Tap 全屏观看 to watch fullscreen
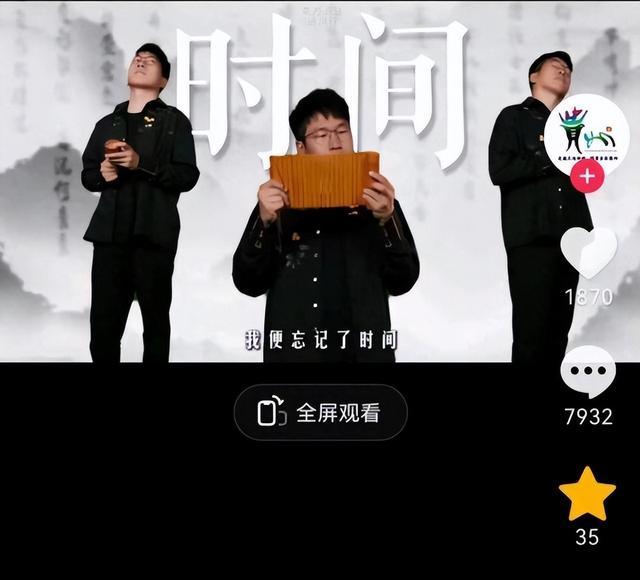 point(321,412)
